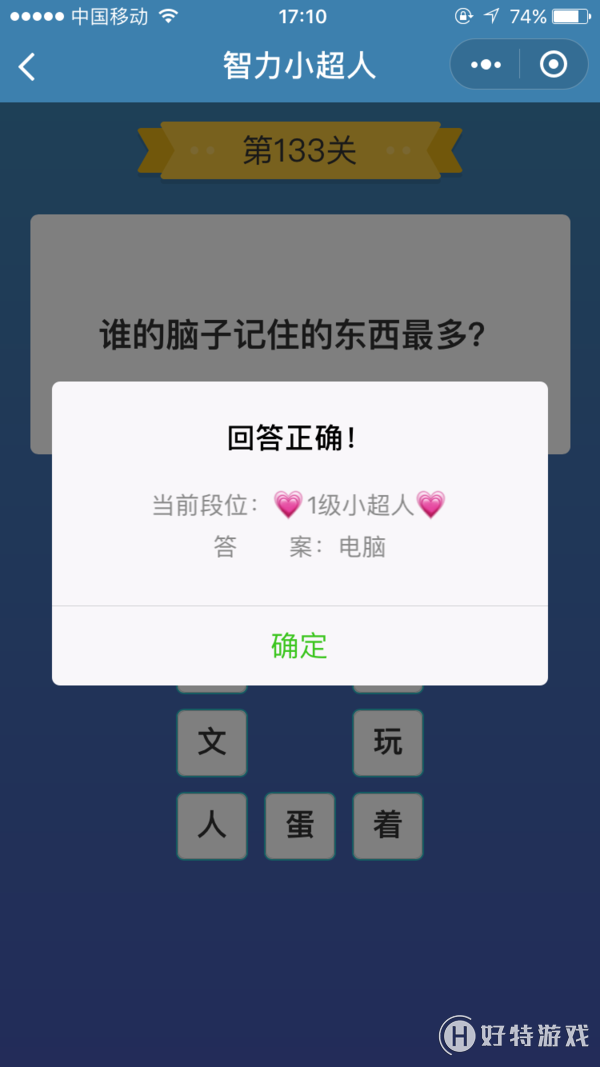
Task: Open the mini program's three-dot menu
Action: [486, 65]
